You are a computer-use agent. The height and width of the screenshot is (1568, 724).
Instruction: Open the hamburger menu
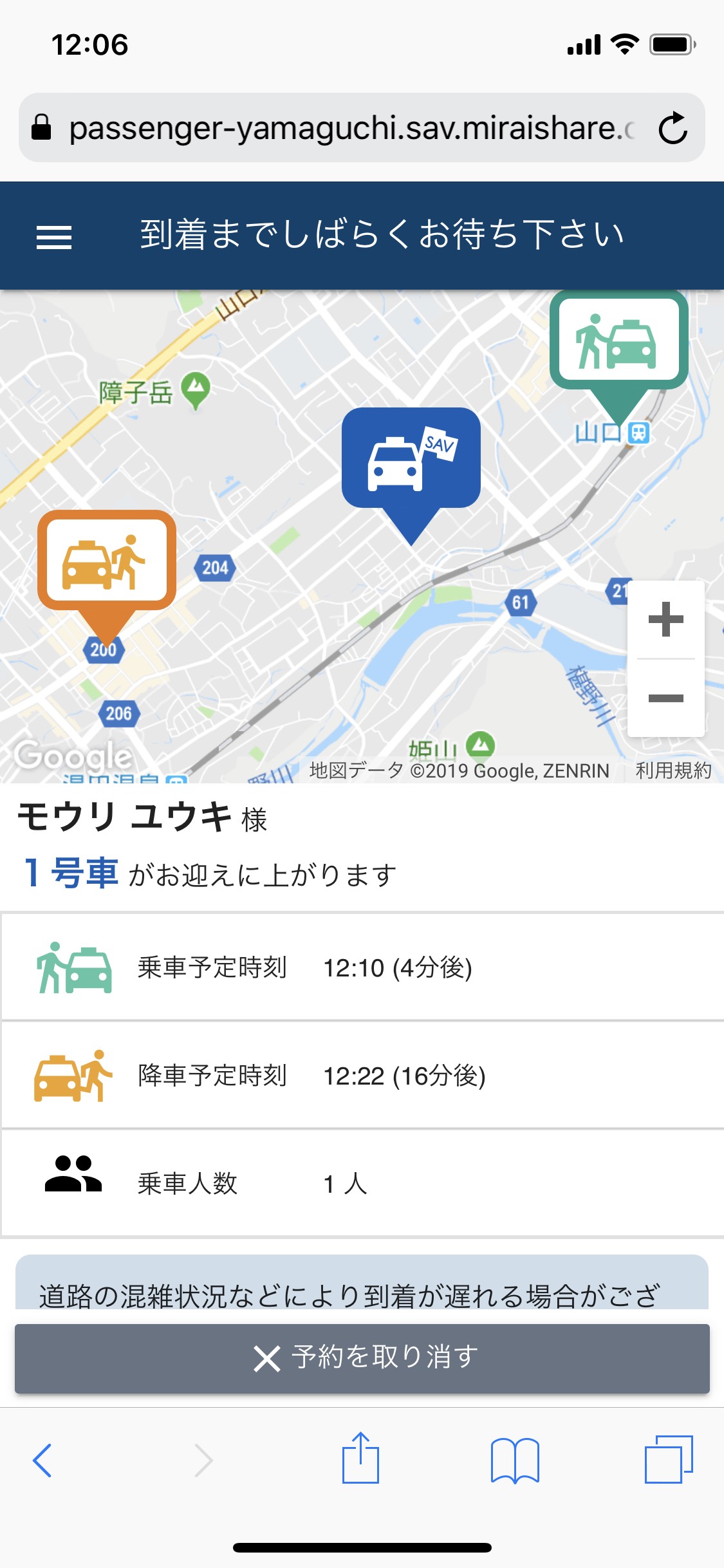pos(54,237)
